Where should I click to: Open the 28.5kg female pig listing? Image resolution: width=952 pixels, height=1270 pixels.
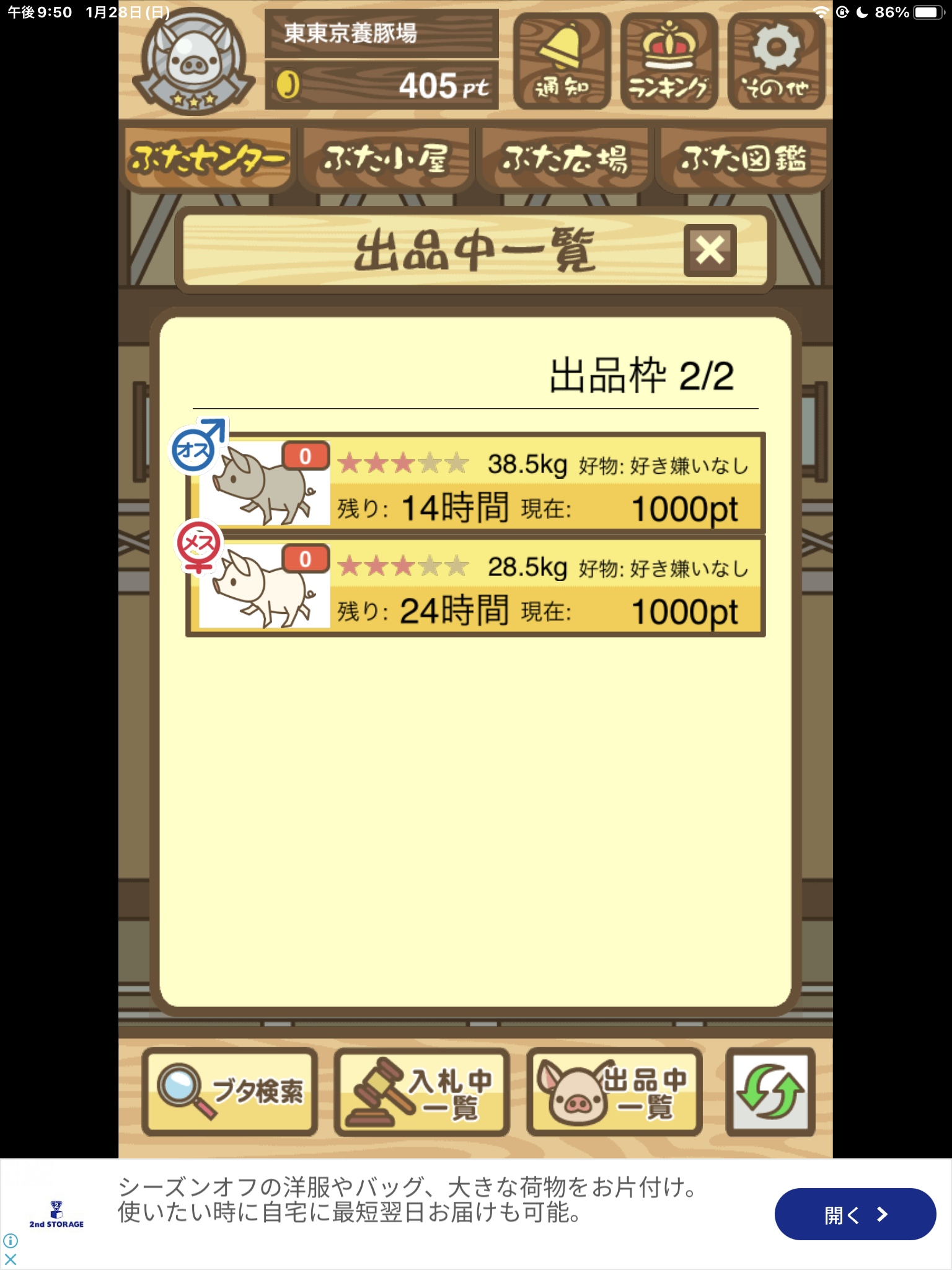[x=476, y=587]
